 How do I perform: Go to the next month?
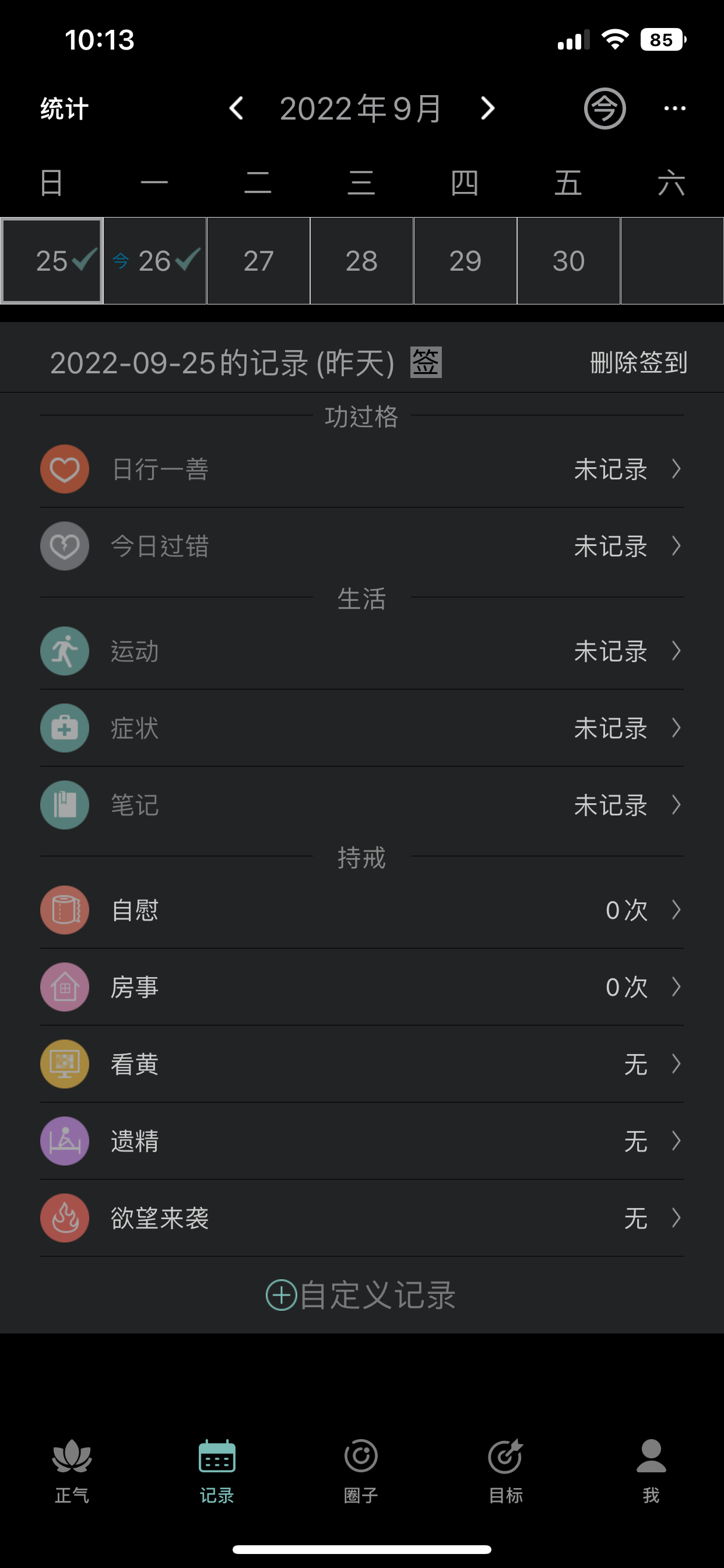pyautogui.click(x=487, y=108)
